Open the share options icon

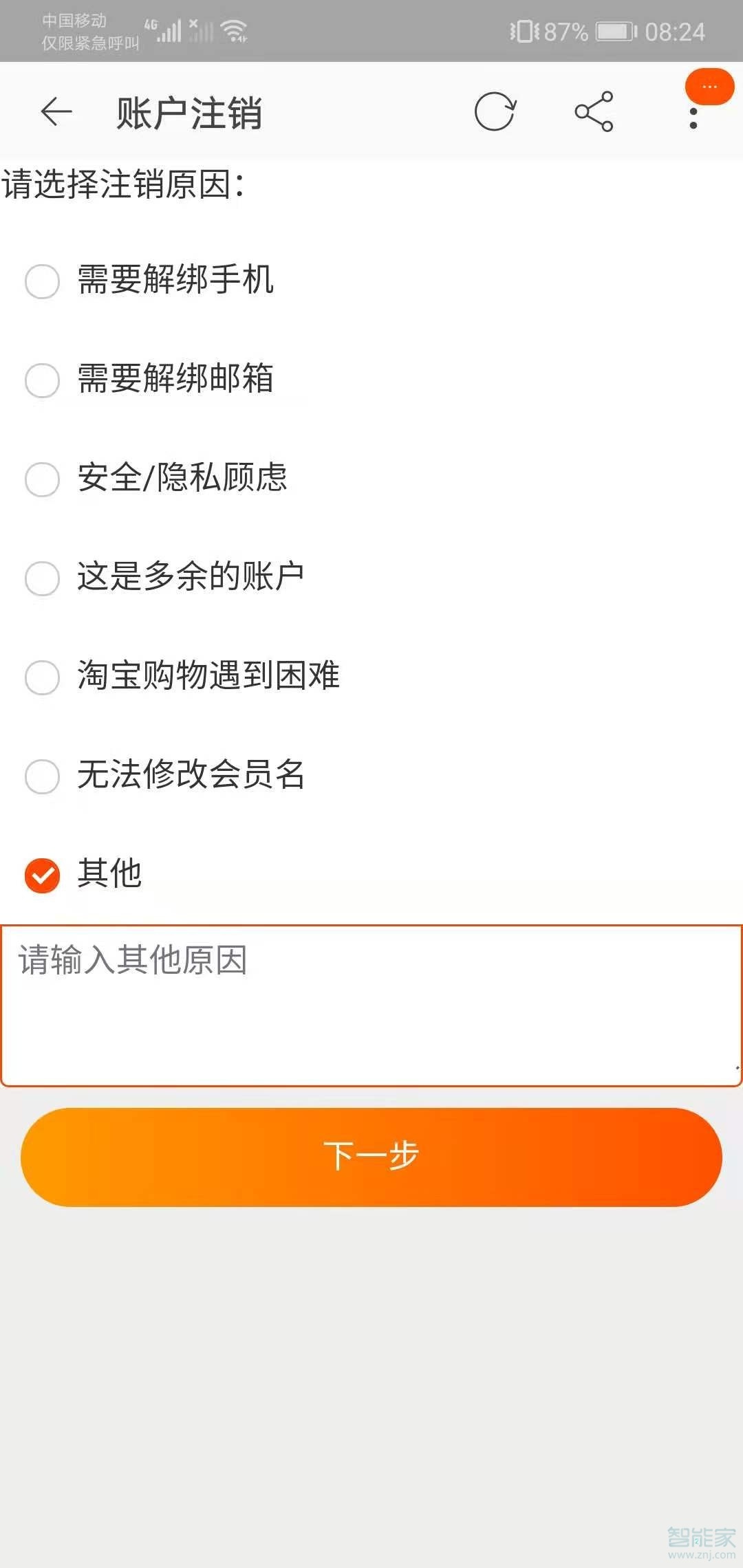pos(594,112)
